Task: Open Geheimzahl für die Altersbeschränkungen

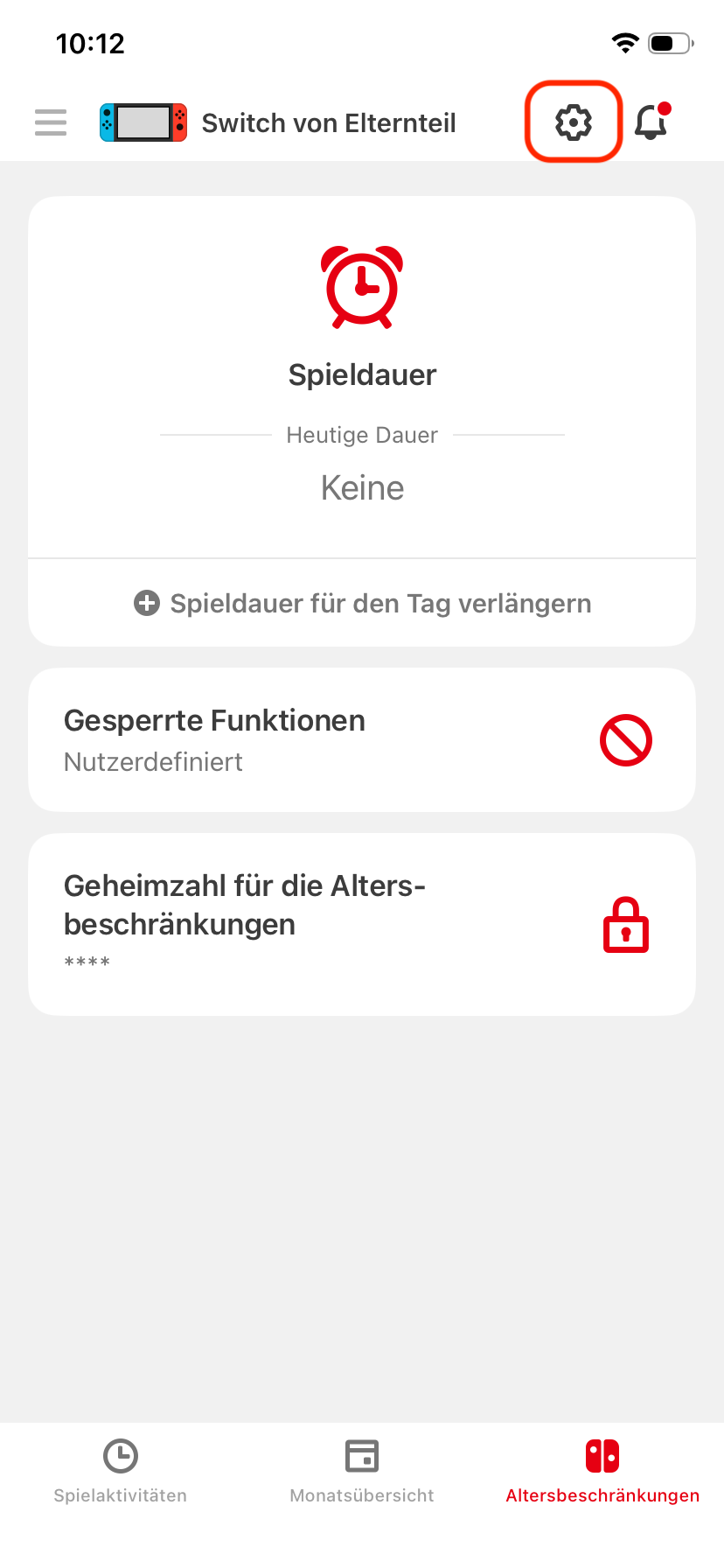Action: 362,924
